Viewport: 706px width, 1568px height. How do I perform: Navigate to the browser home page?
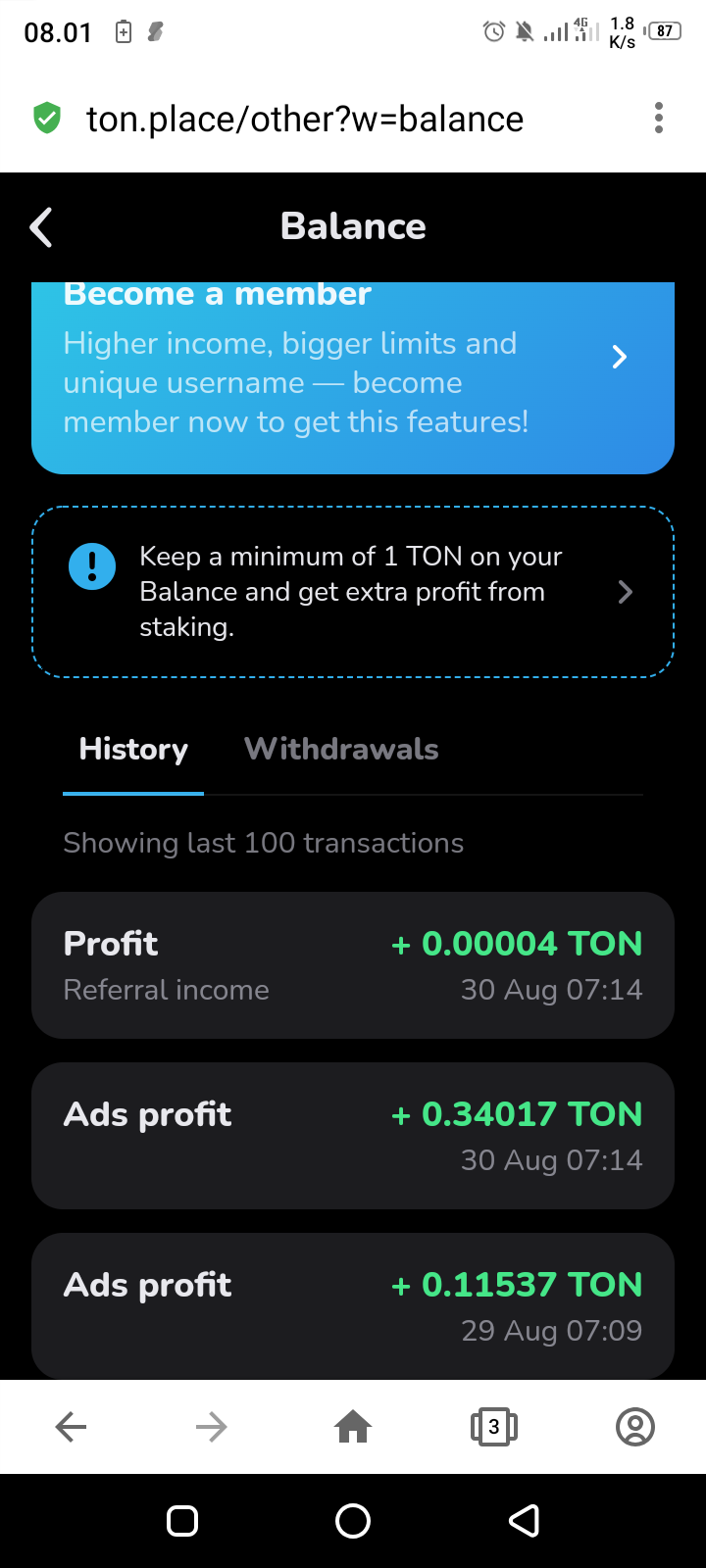(353, 1427)
